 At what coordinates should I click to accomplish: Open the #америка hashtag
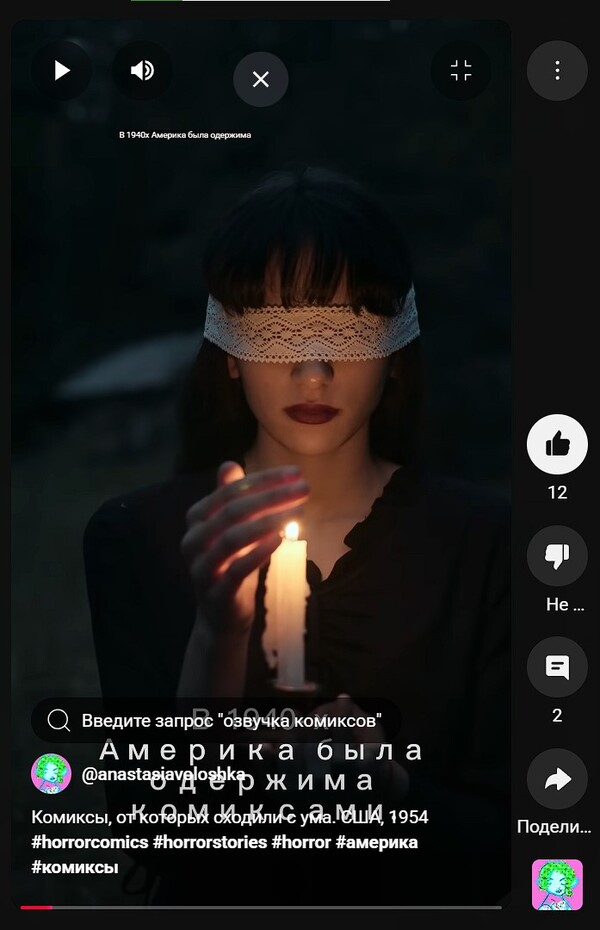(x=376, y=842)
